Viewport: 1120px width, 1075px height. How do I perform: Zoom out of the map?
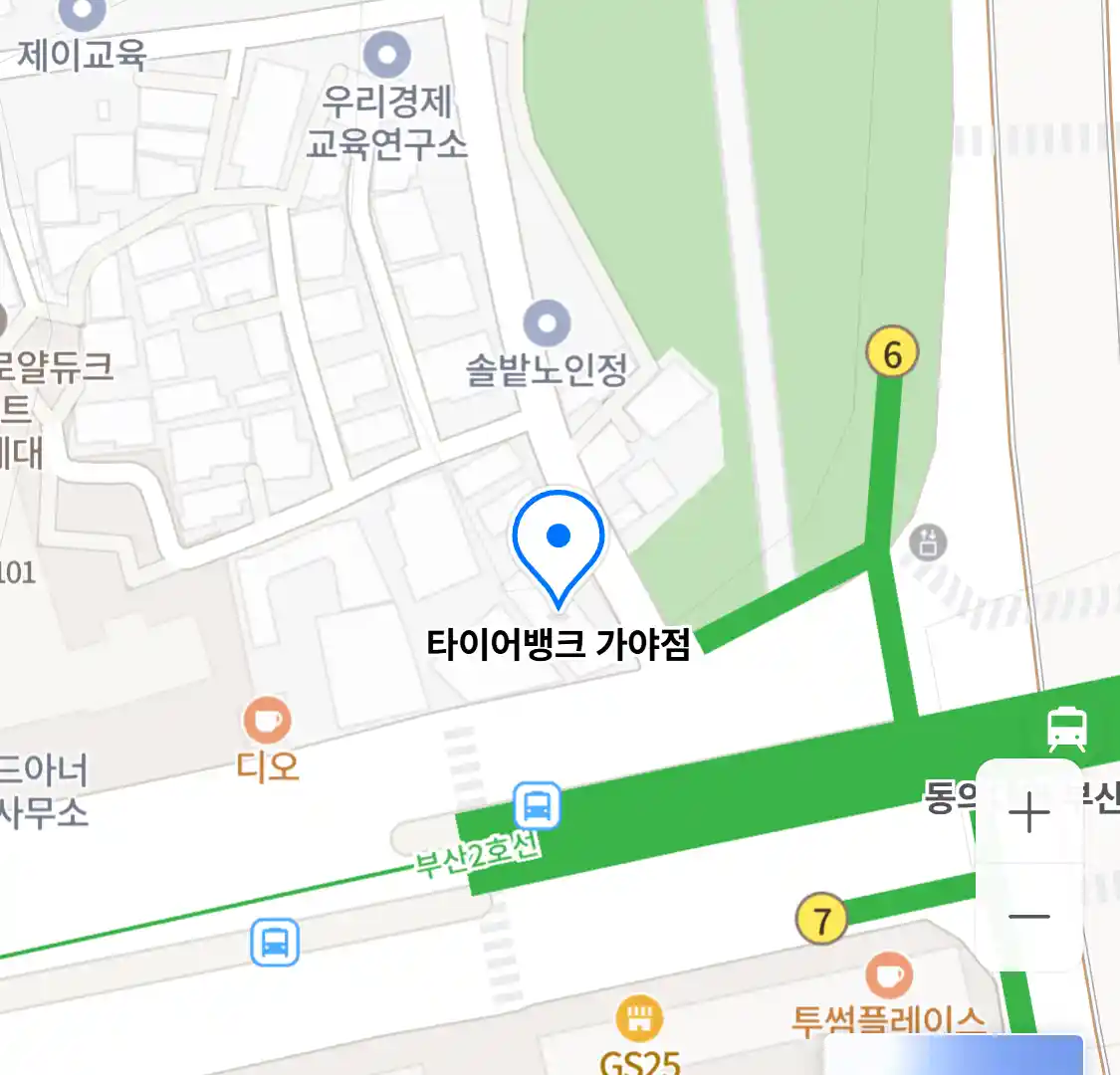1028,917
